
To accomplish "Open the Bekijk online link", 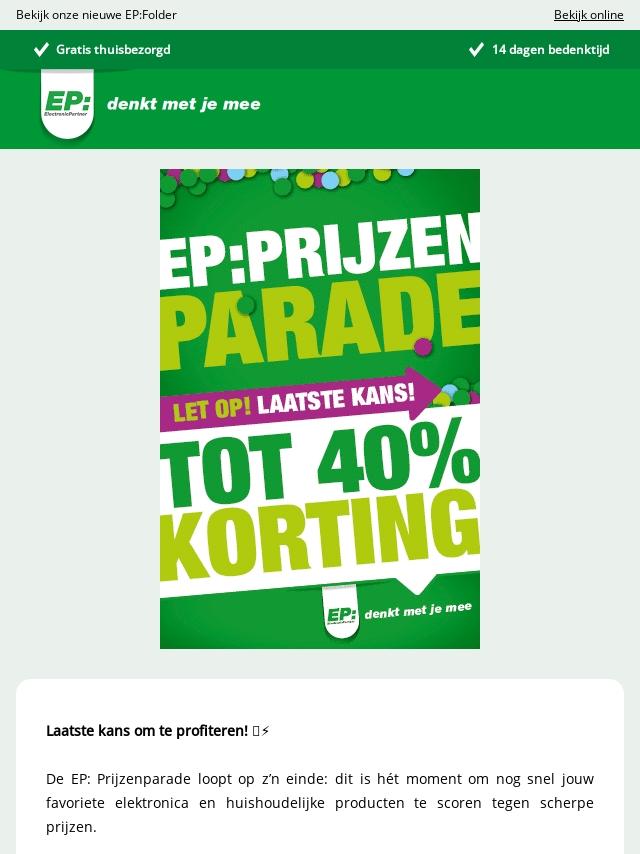I will (x=588, y=15).
